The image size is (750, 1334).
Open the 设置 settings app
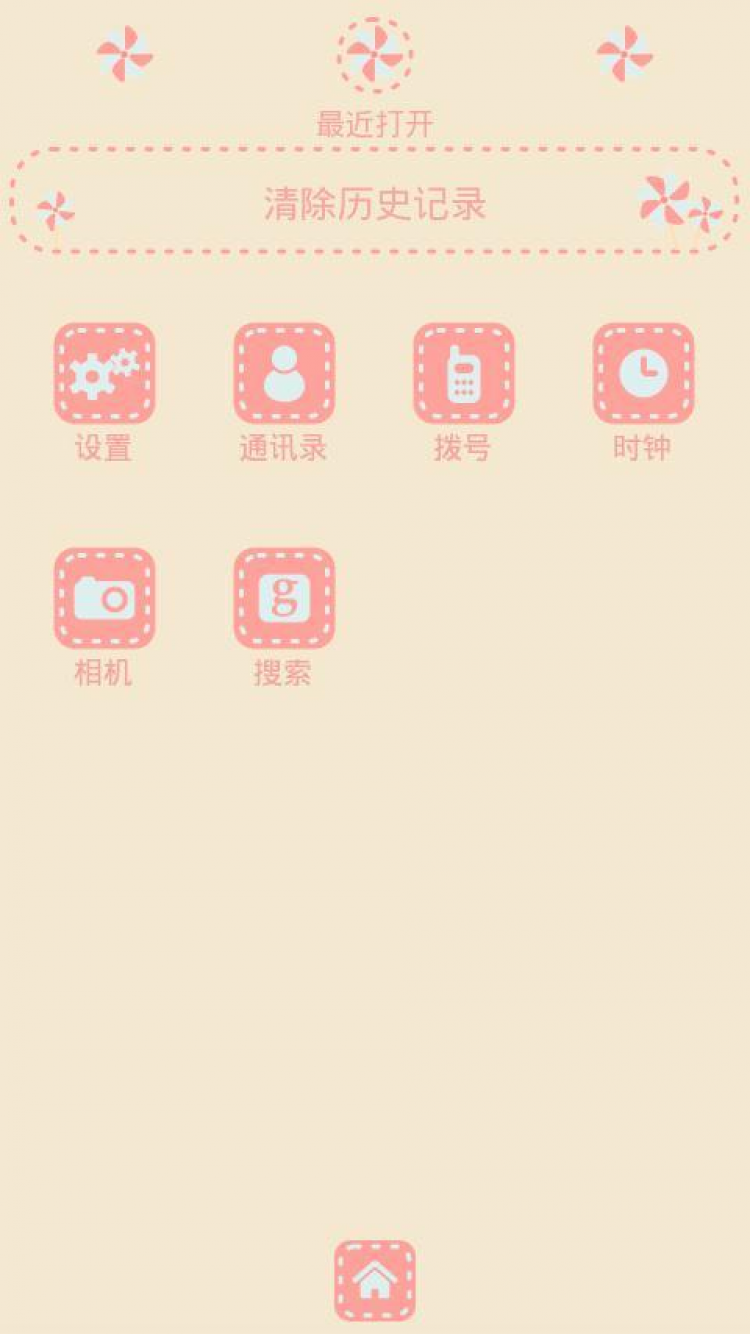click(104, 373)
